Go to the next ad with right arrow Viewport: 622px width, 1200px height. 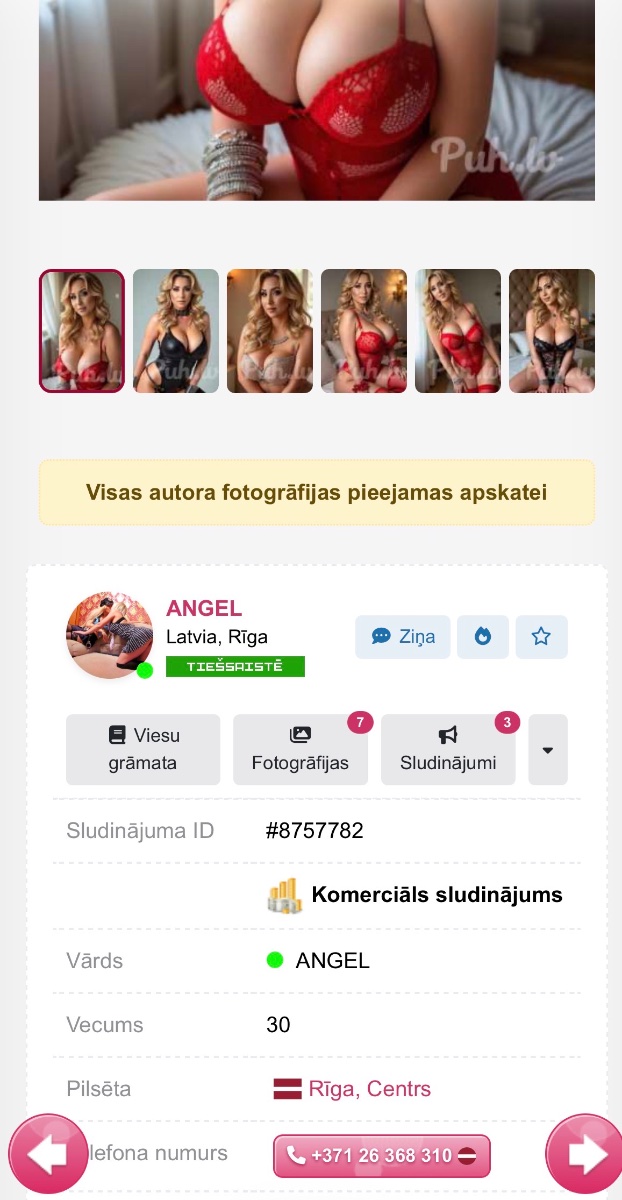(584, 1155)
